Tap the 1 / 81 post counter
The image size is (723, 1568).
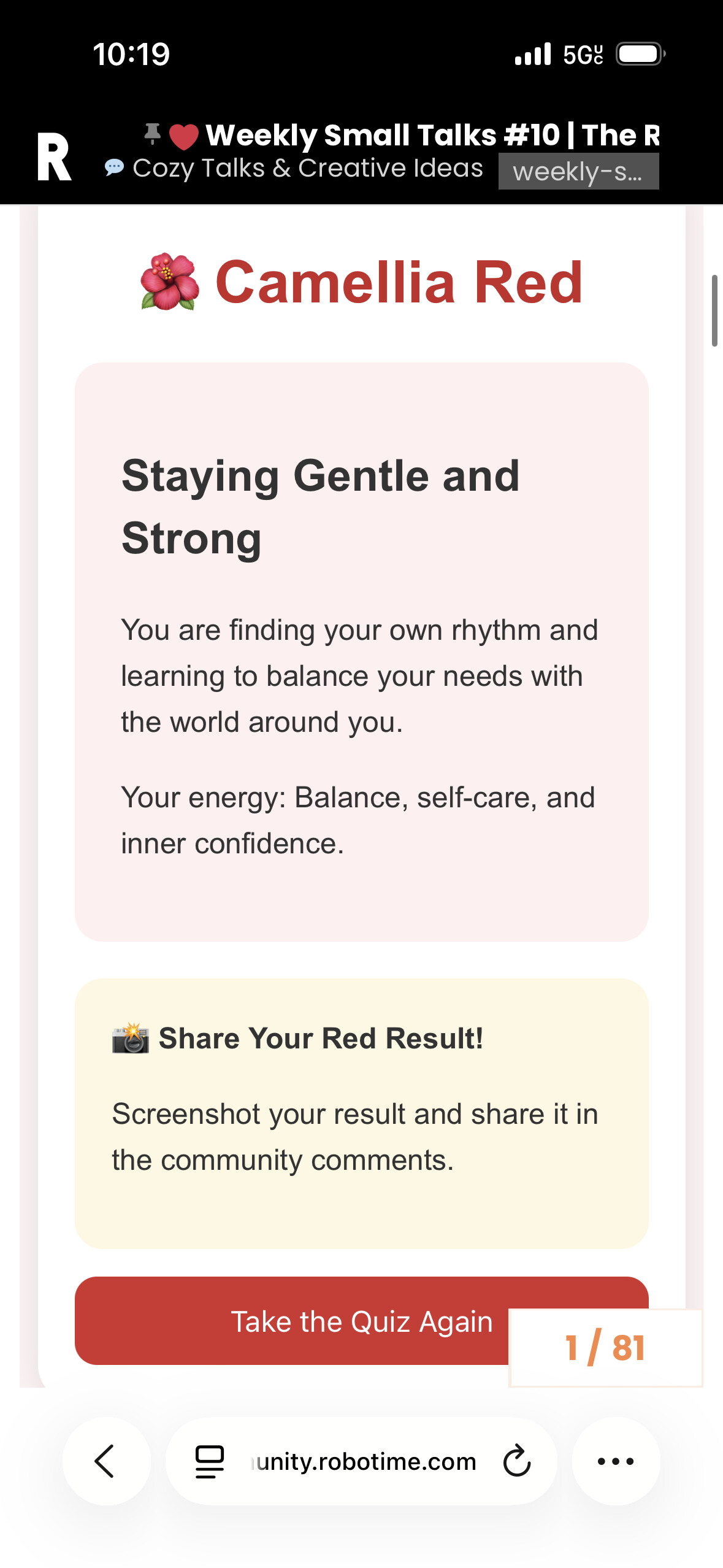605,1348
